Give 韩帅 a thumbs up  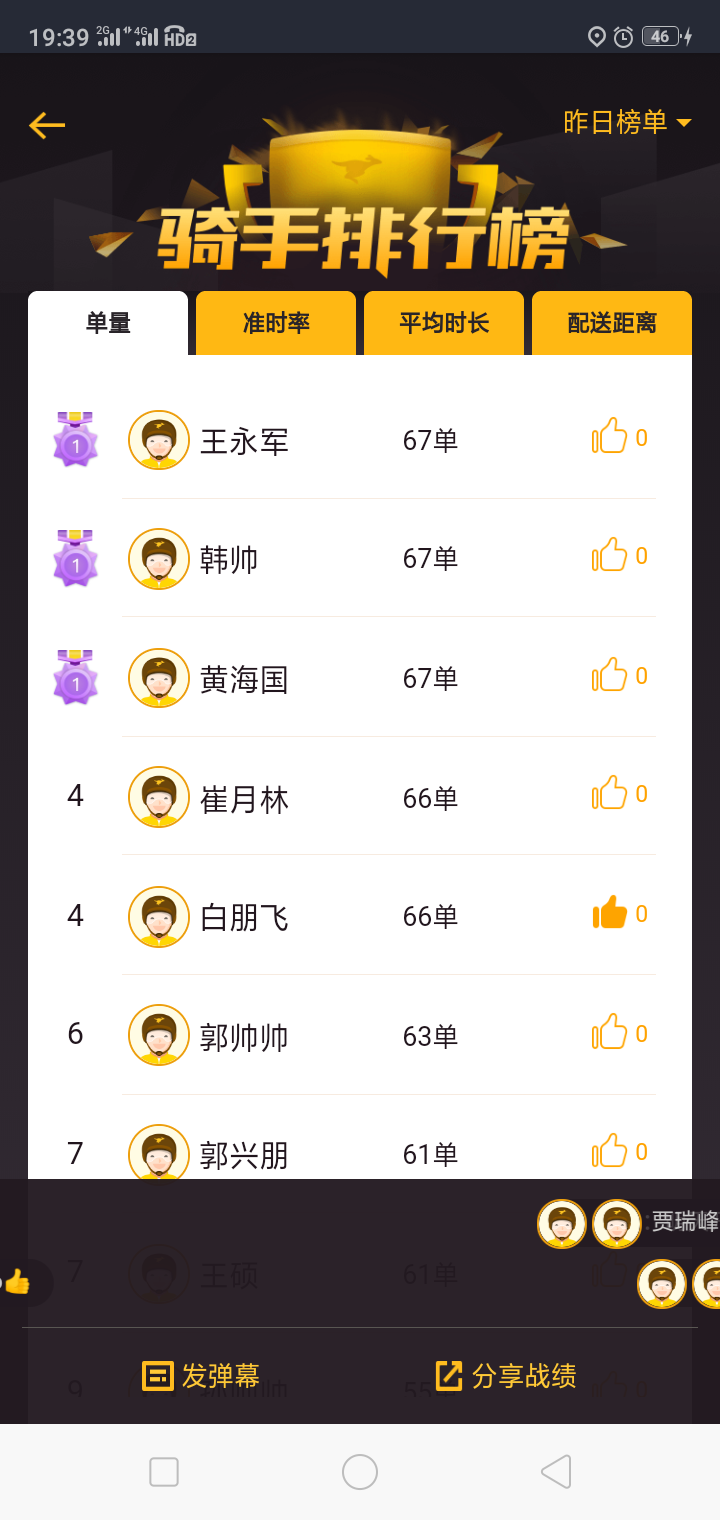pos(610,555)
